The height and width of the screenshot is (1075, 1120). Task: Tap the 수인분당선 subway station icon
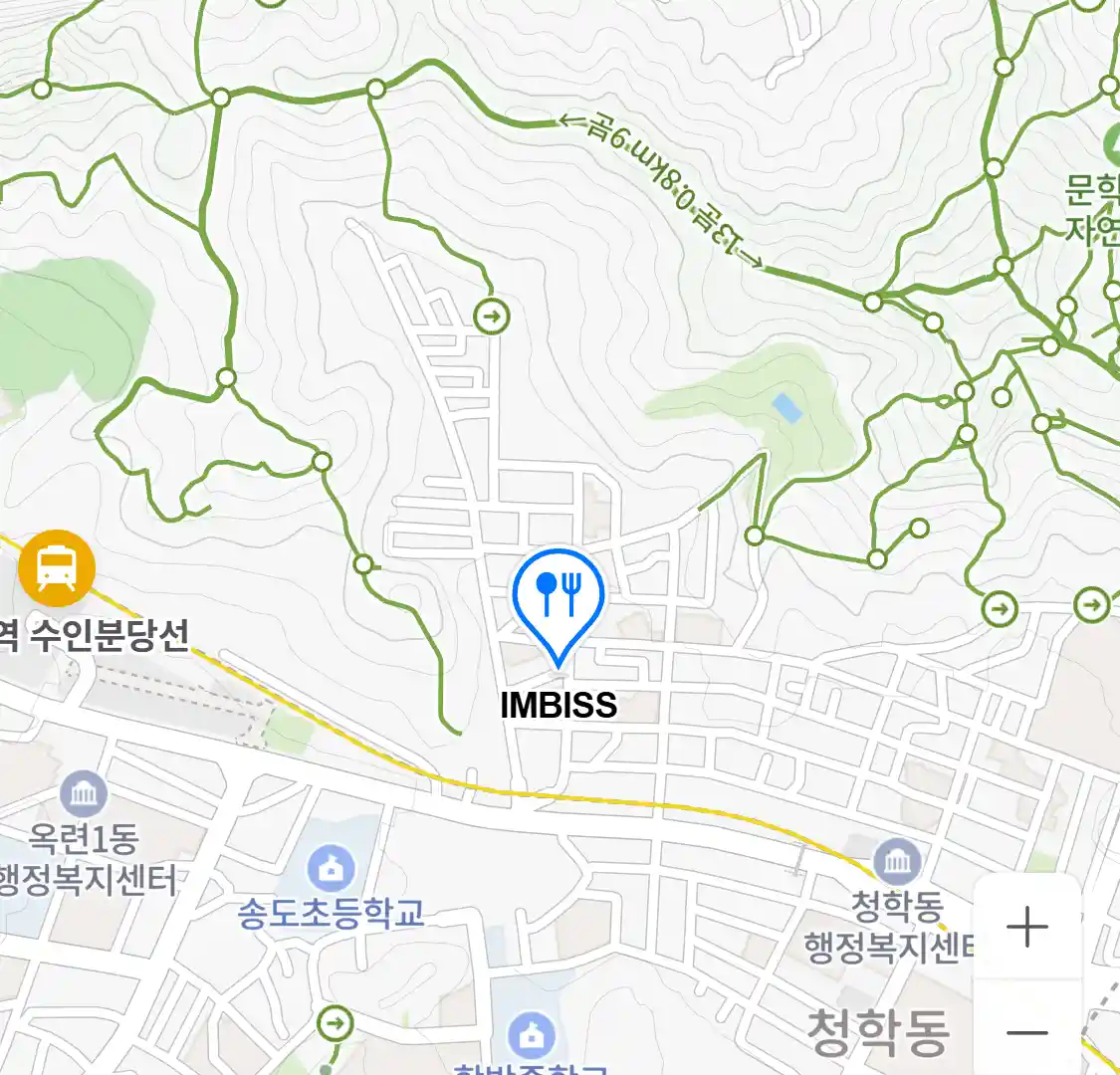tap(57, 568)
